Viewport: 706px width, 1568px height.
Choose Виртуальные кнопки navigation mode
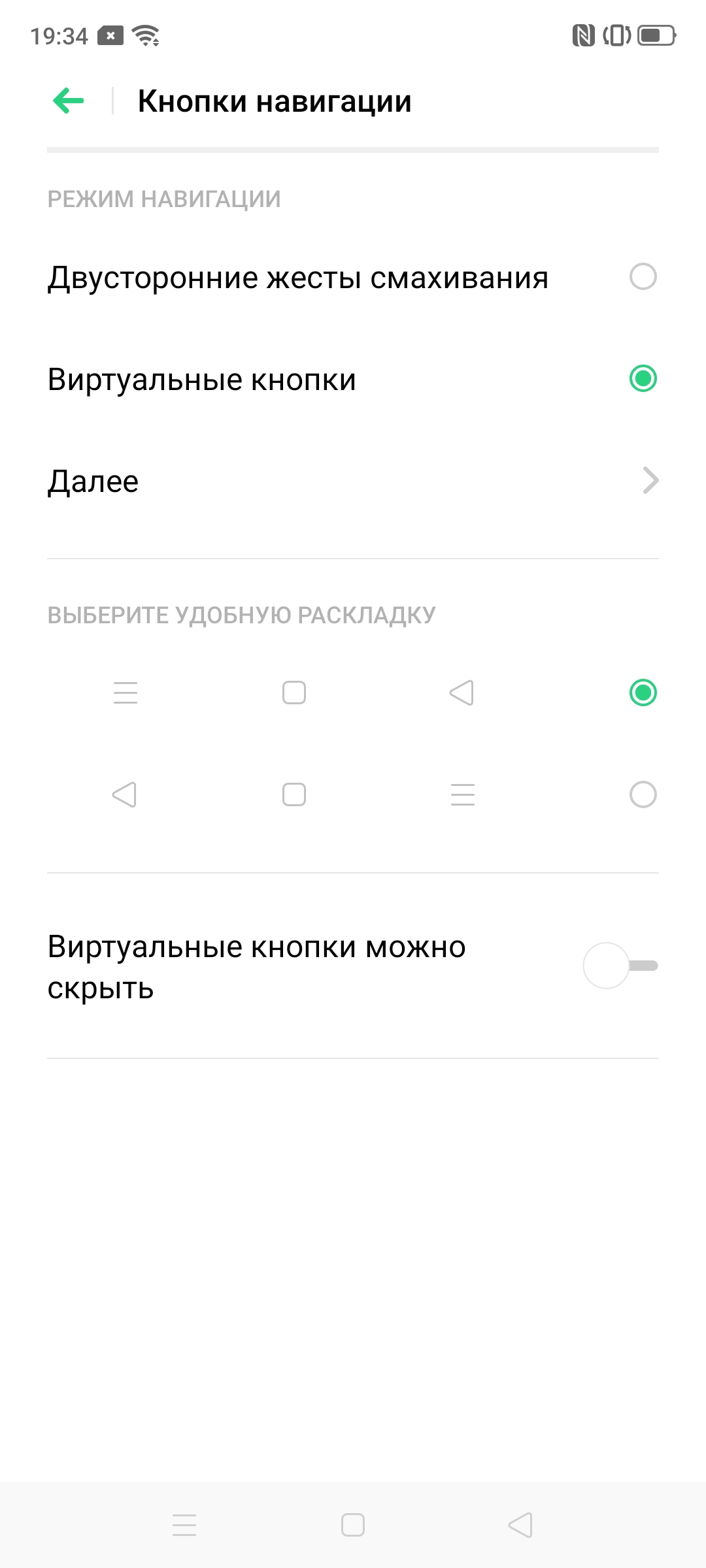643,379
